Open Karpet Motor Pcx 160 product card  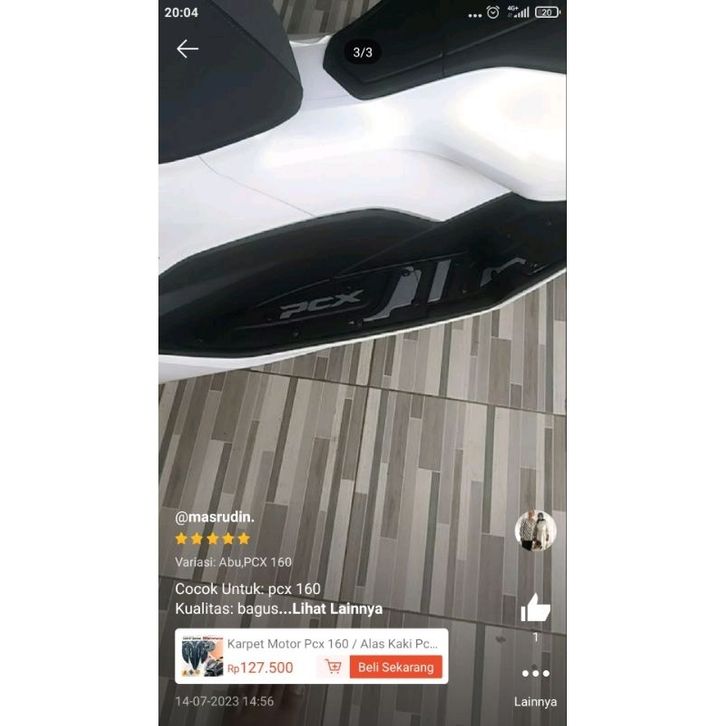coord(330,645)
